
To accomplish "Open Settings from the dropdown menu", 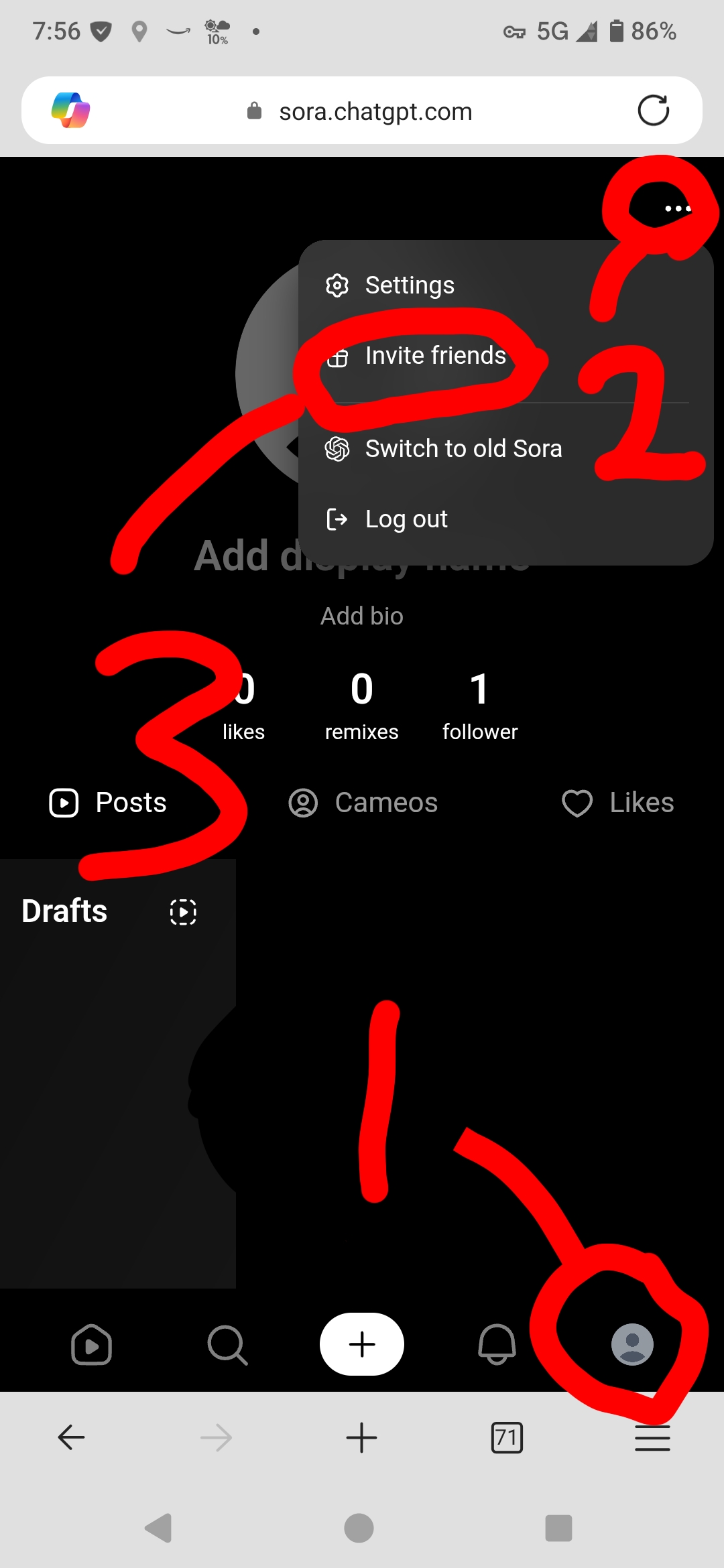I will click(409, 285).
